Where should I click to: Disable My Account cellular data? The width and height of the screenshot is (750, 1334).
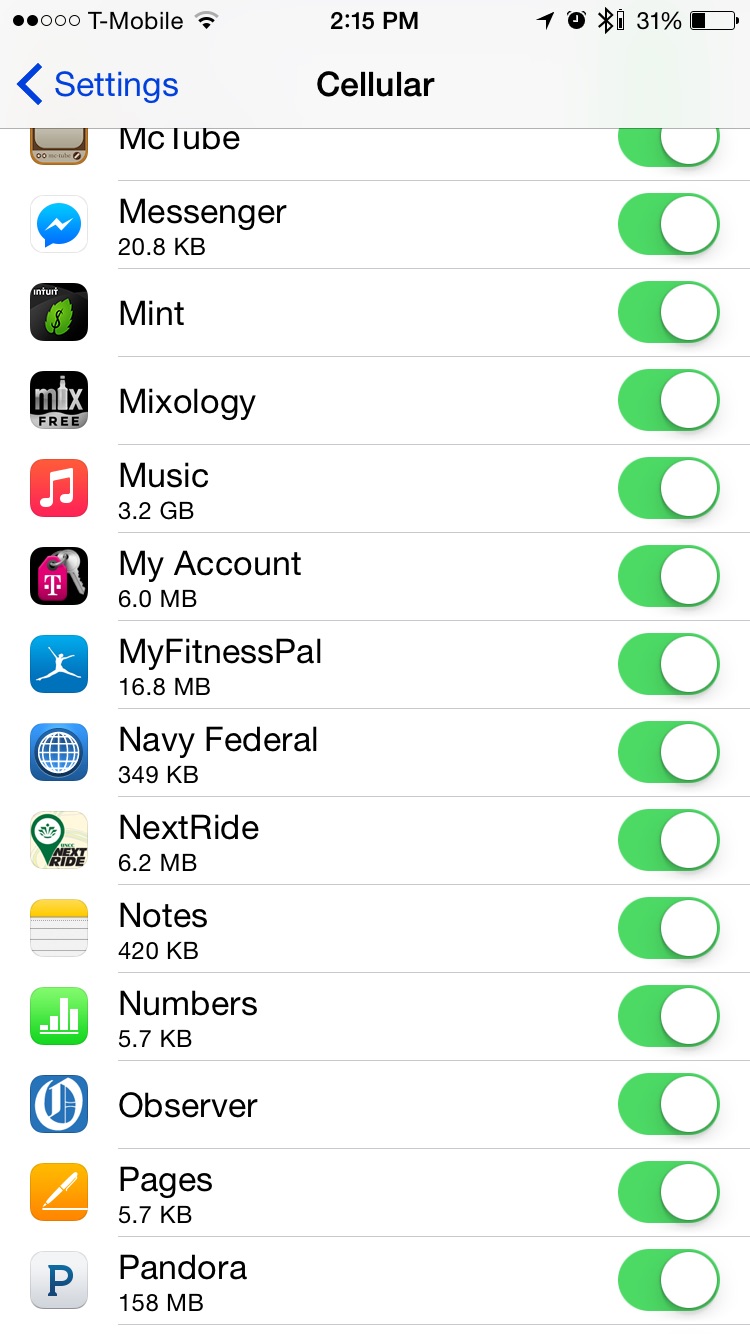[669, 576]
